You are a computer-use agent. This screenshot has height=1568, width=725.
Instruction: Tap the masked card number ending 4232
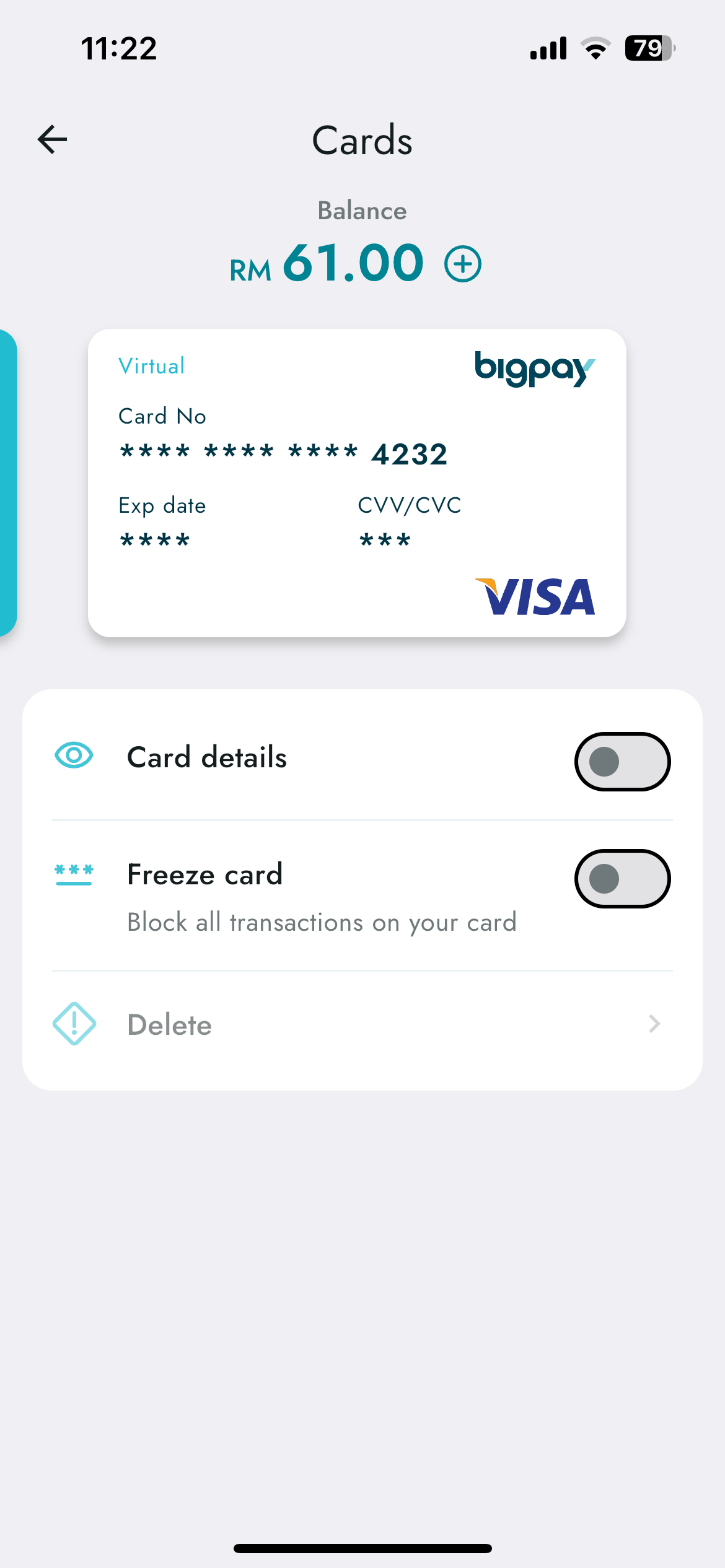(x=283, y=453)
